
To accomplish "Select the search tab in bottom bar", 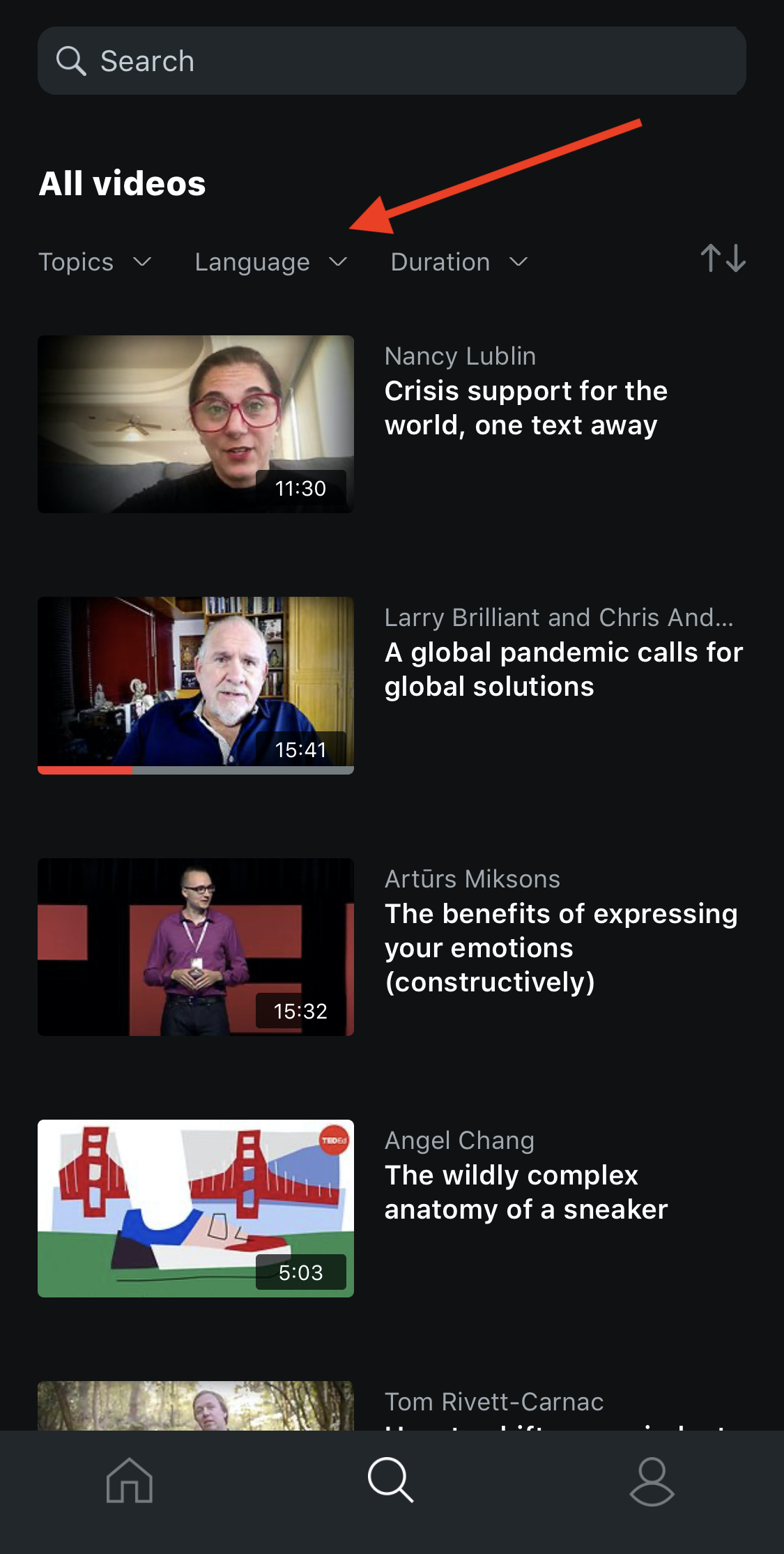I will point(391,1480).
